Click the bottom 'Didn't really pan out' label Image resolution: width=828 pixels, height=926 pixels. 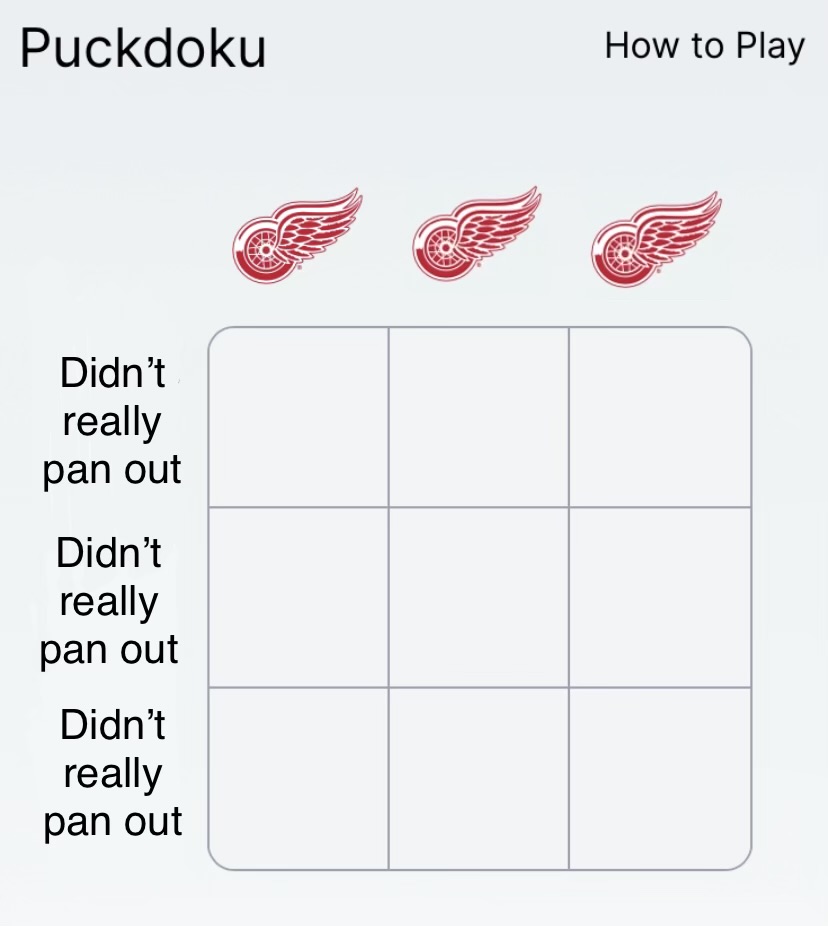(x=111, y=773)
